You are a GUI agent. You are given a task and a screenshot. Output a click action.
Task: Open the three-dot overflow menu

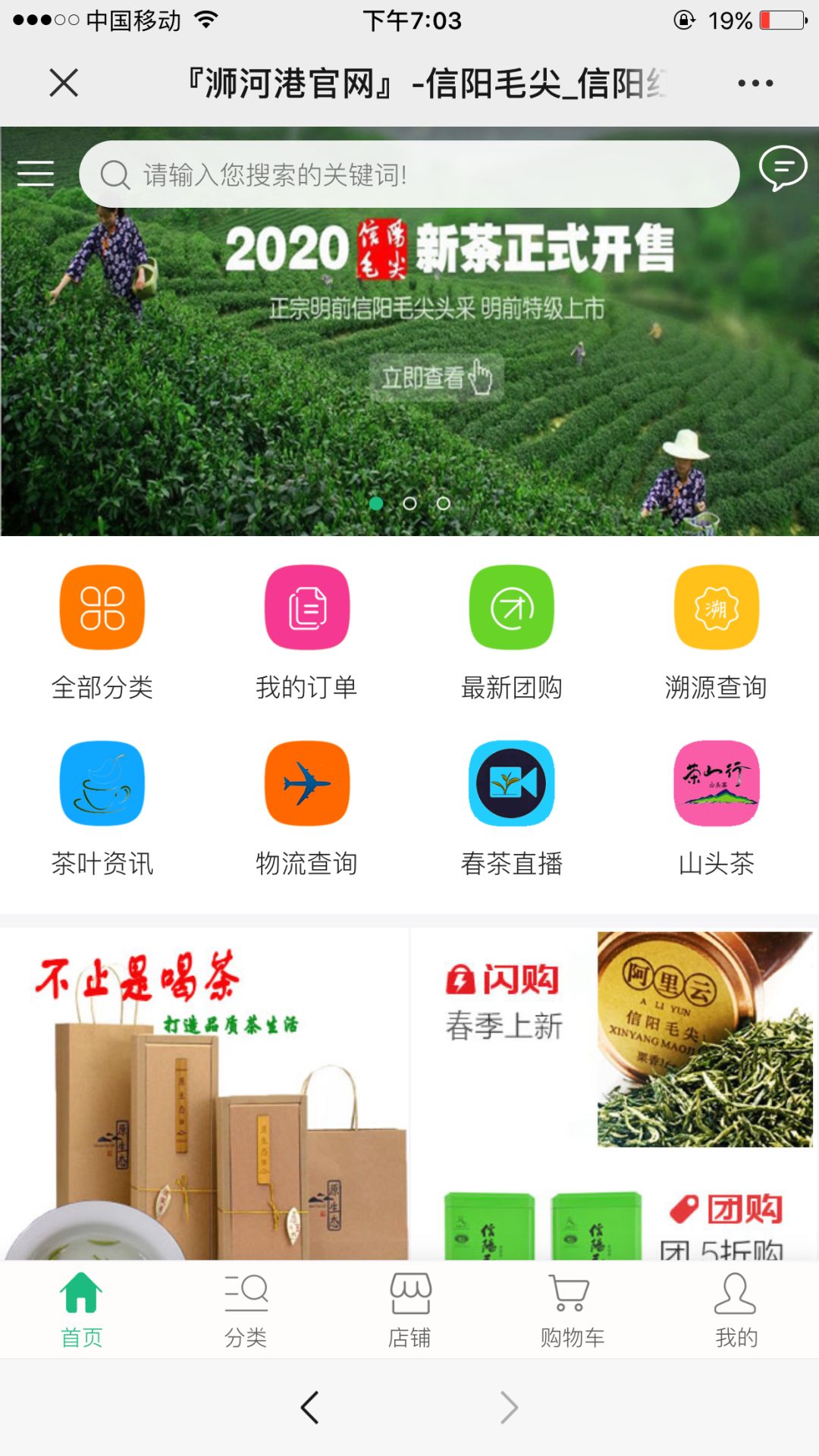coord(755,83)
